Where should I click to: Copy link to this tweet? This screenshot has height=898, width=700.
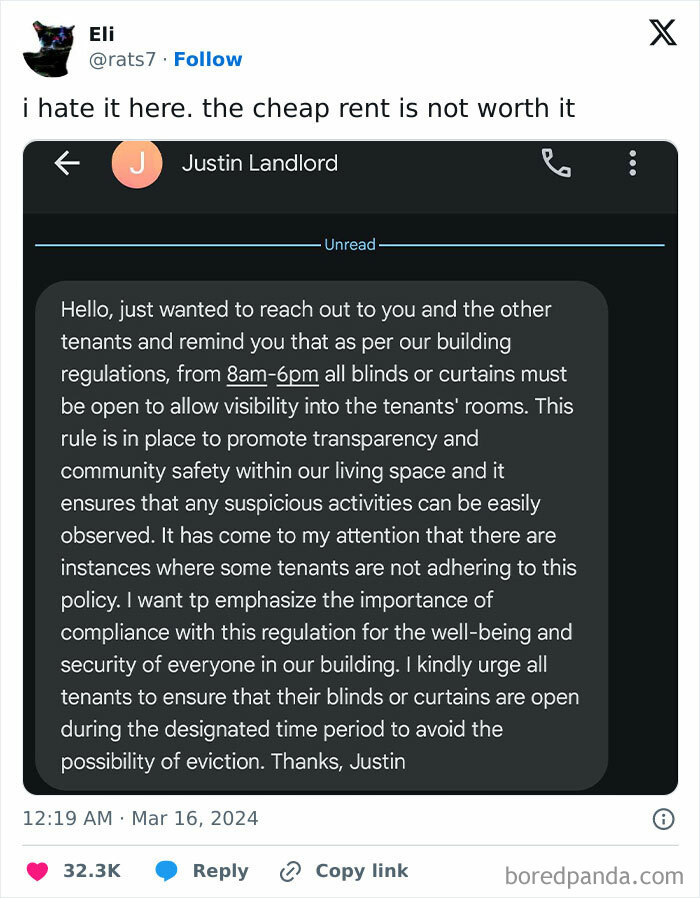click(344, 871)
